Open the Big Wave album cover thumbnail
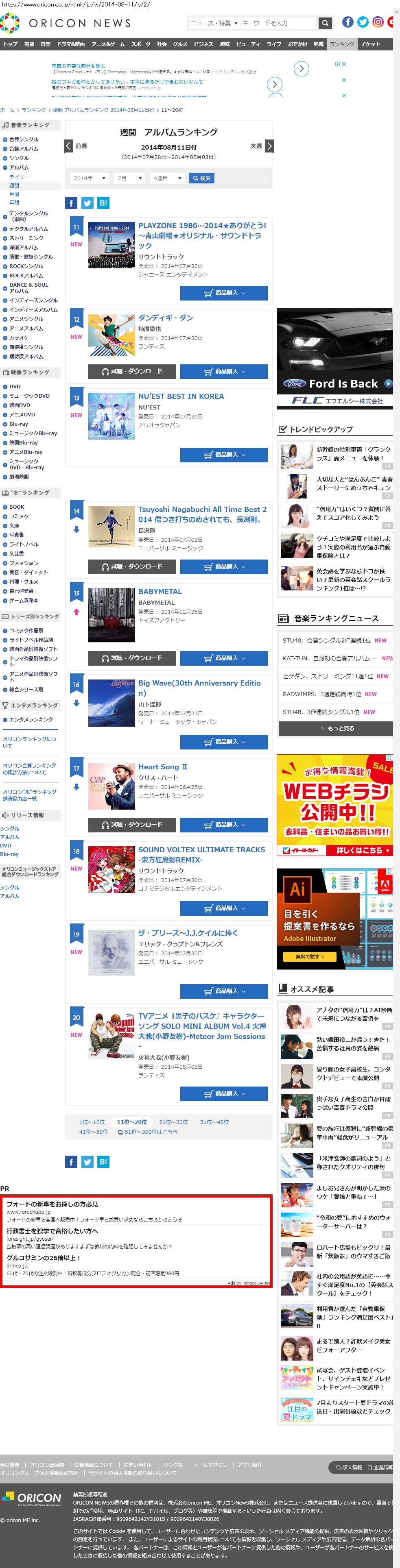This screenshot has width=400, height=1568. point(111,703)
